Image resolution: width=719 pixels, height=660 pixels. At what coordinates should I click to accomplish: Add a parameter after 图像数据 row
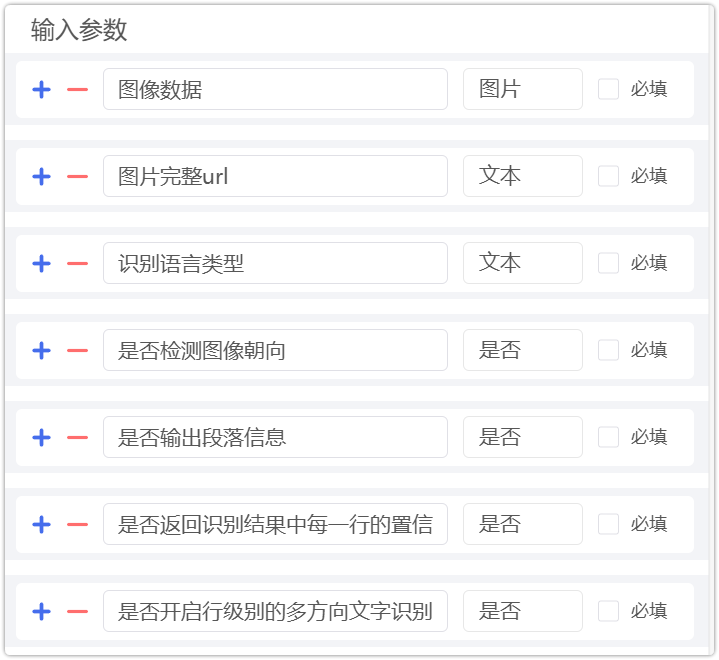41,90
